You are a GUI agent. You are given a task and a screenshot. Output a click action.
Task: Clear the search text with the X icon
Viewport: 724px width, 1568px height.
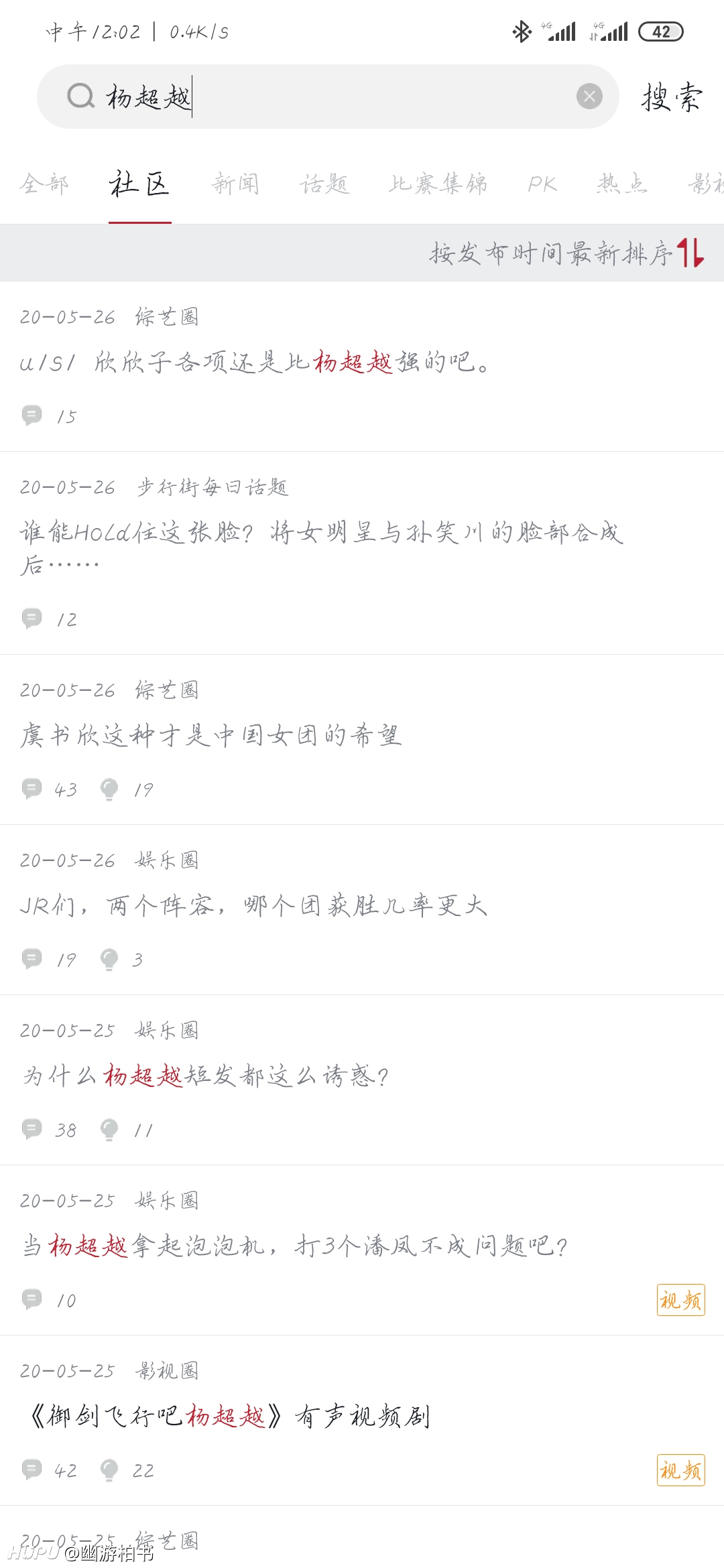(x=589, y=96)
